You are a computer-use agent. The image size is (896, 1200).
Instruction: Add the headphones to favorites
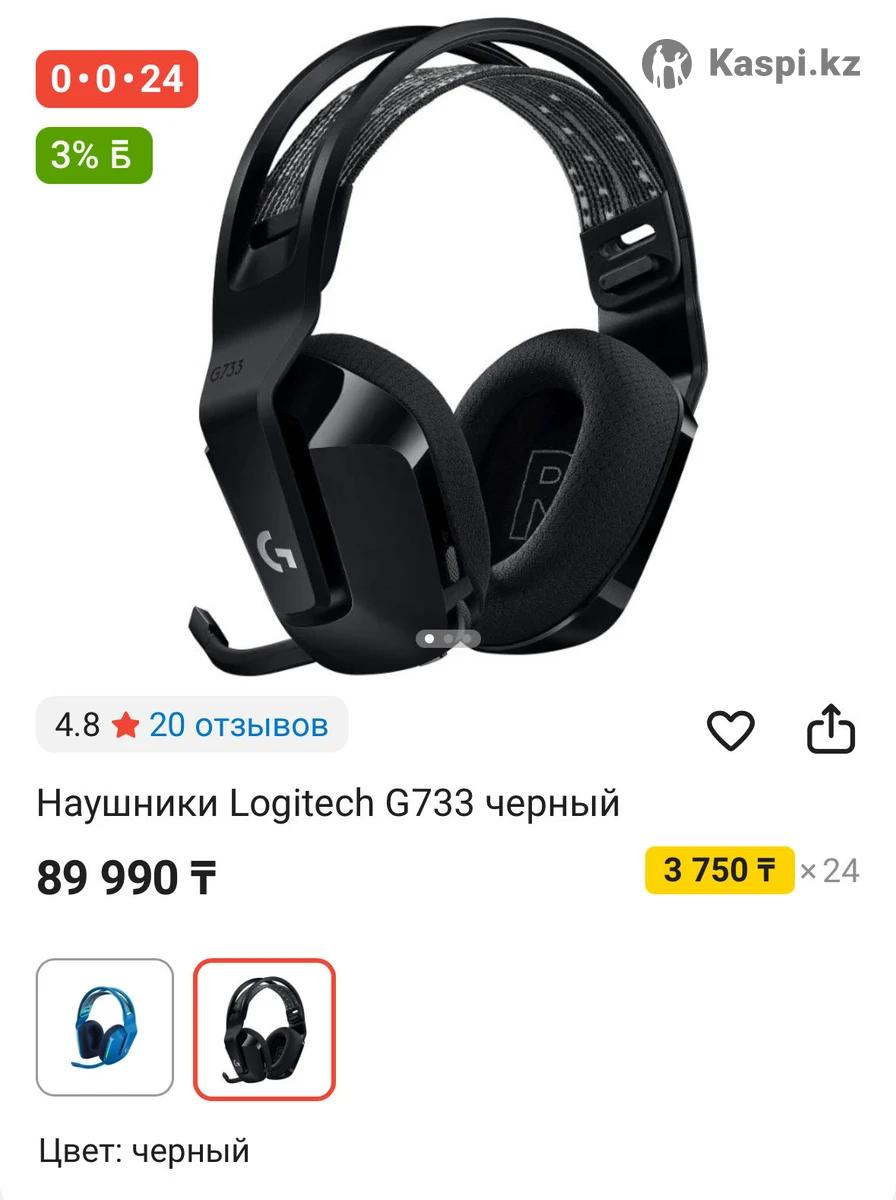[730, 731]
